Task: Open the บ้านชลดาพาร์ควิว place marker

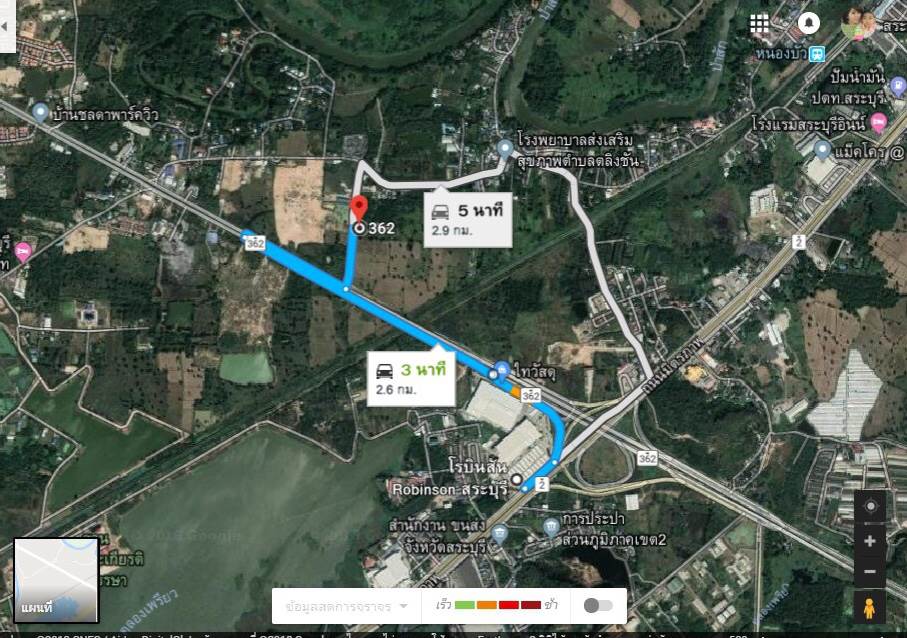Action: [x=40, y=112]
